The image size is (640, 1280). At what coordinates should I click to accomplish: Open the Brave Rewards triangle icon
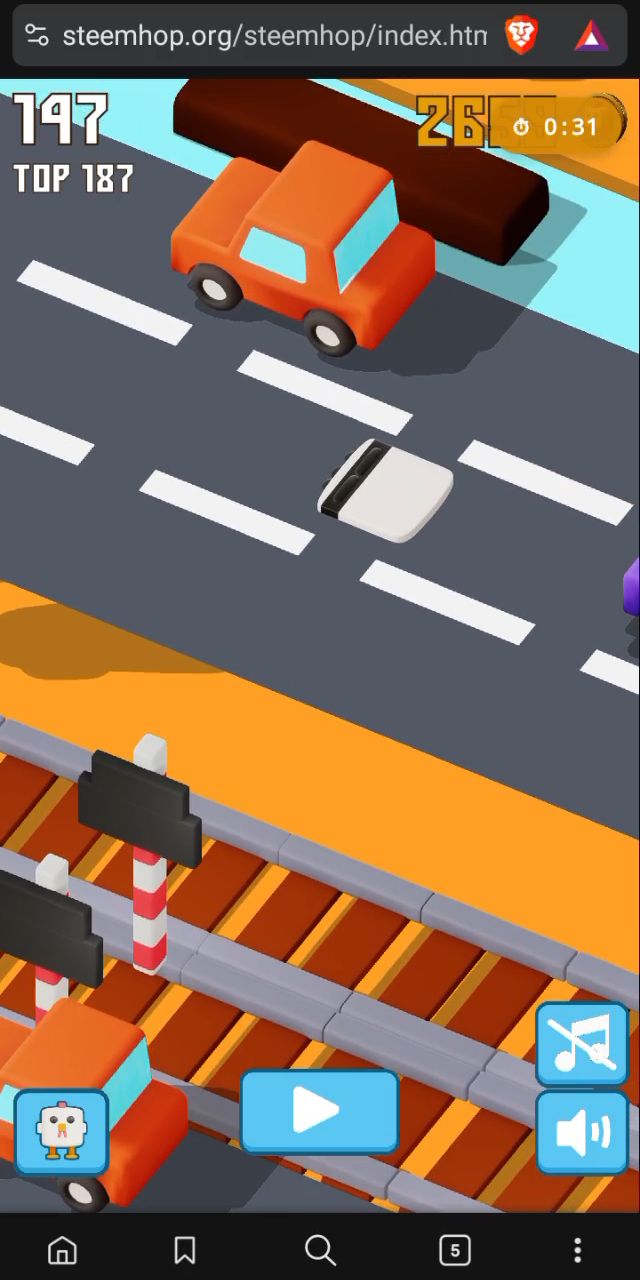pos(591,37)
